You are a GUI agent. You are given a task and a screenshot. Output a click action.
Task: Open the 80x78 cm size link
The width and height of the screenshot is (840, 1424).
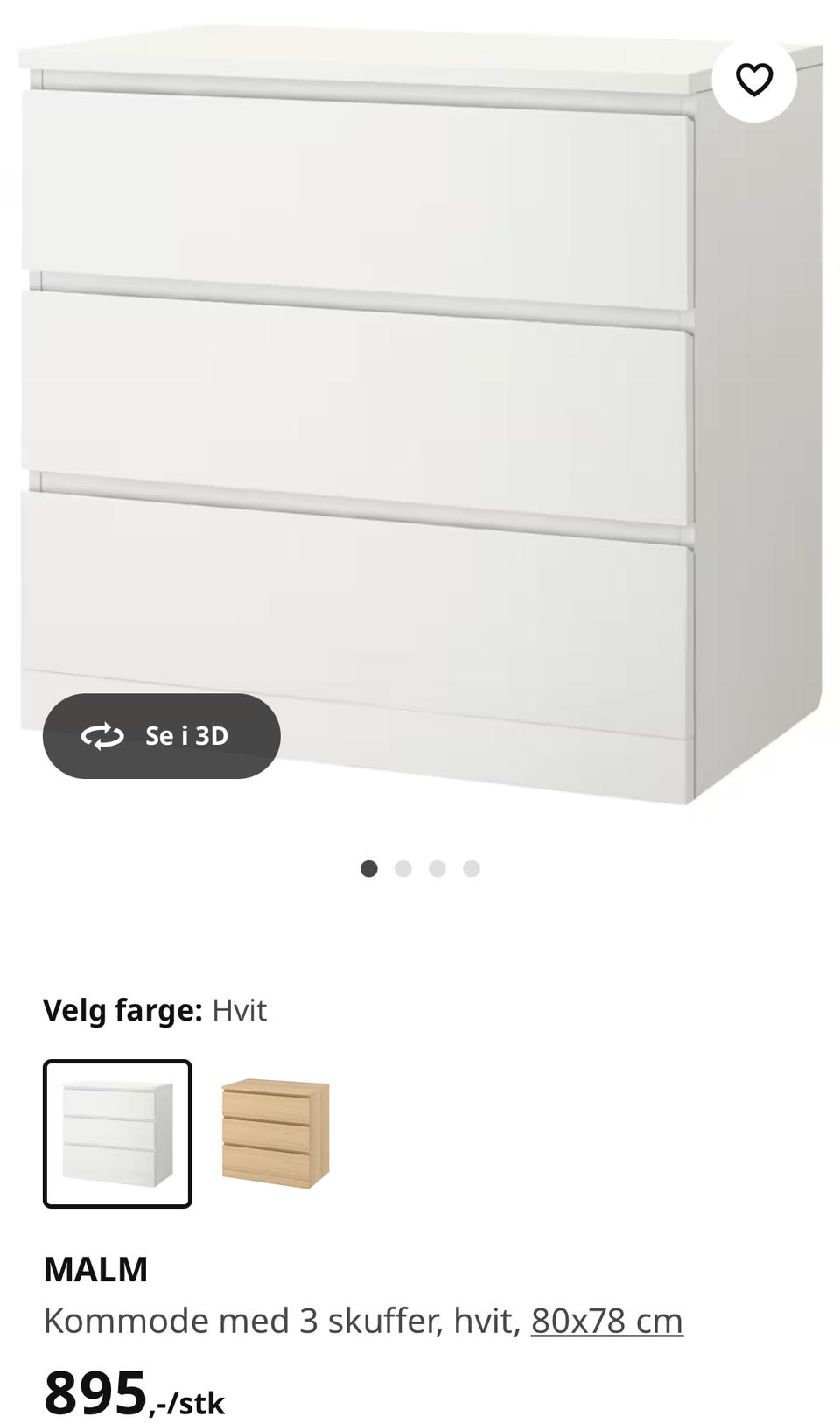[x=606, y=1321]
